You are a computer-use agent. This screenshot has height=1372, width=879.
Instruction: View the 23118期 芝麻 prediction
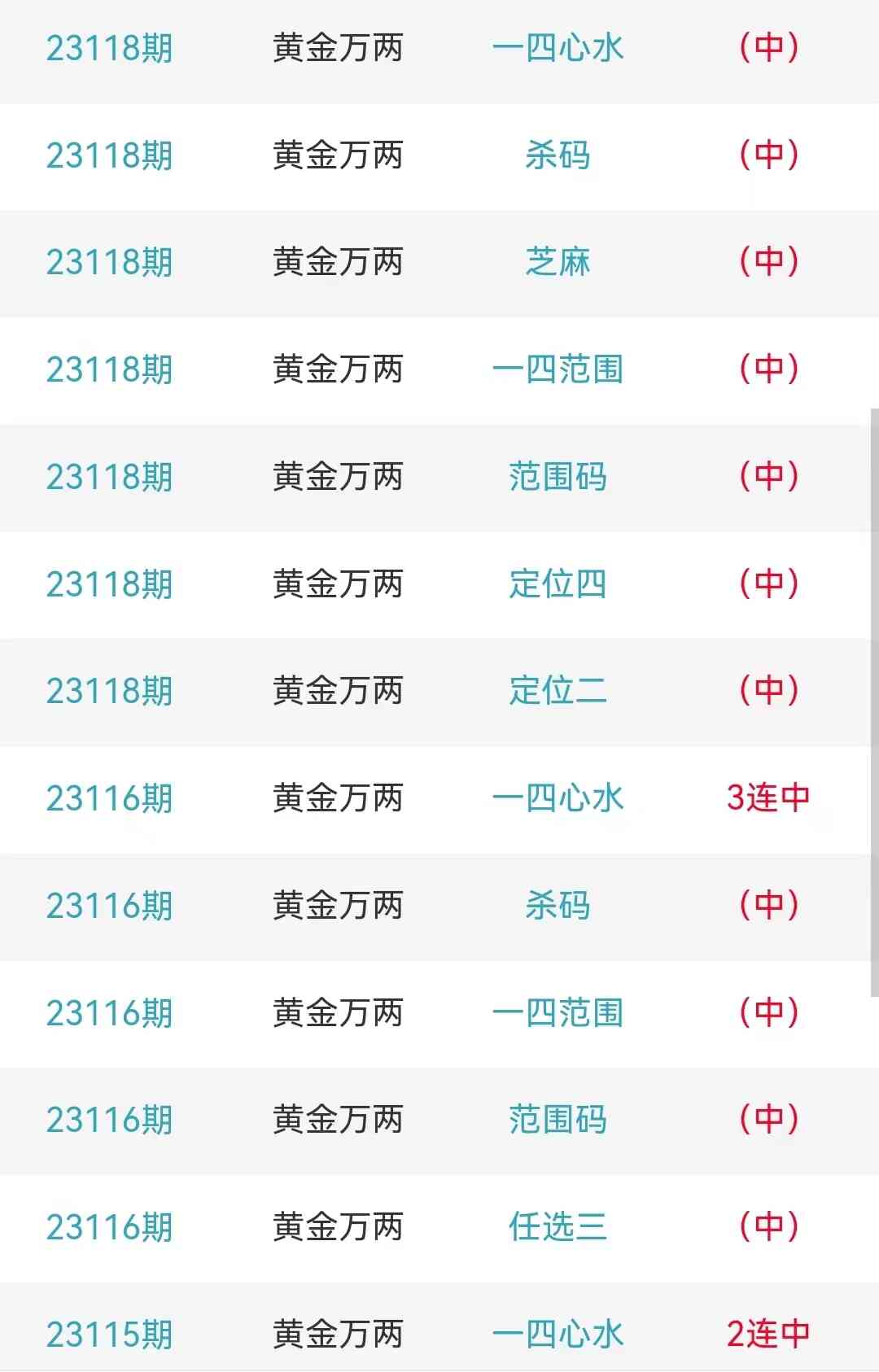coord(558,262)
